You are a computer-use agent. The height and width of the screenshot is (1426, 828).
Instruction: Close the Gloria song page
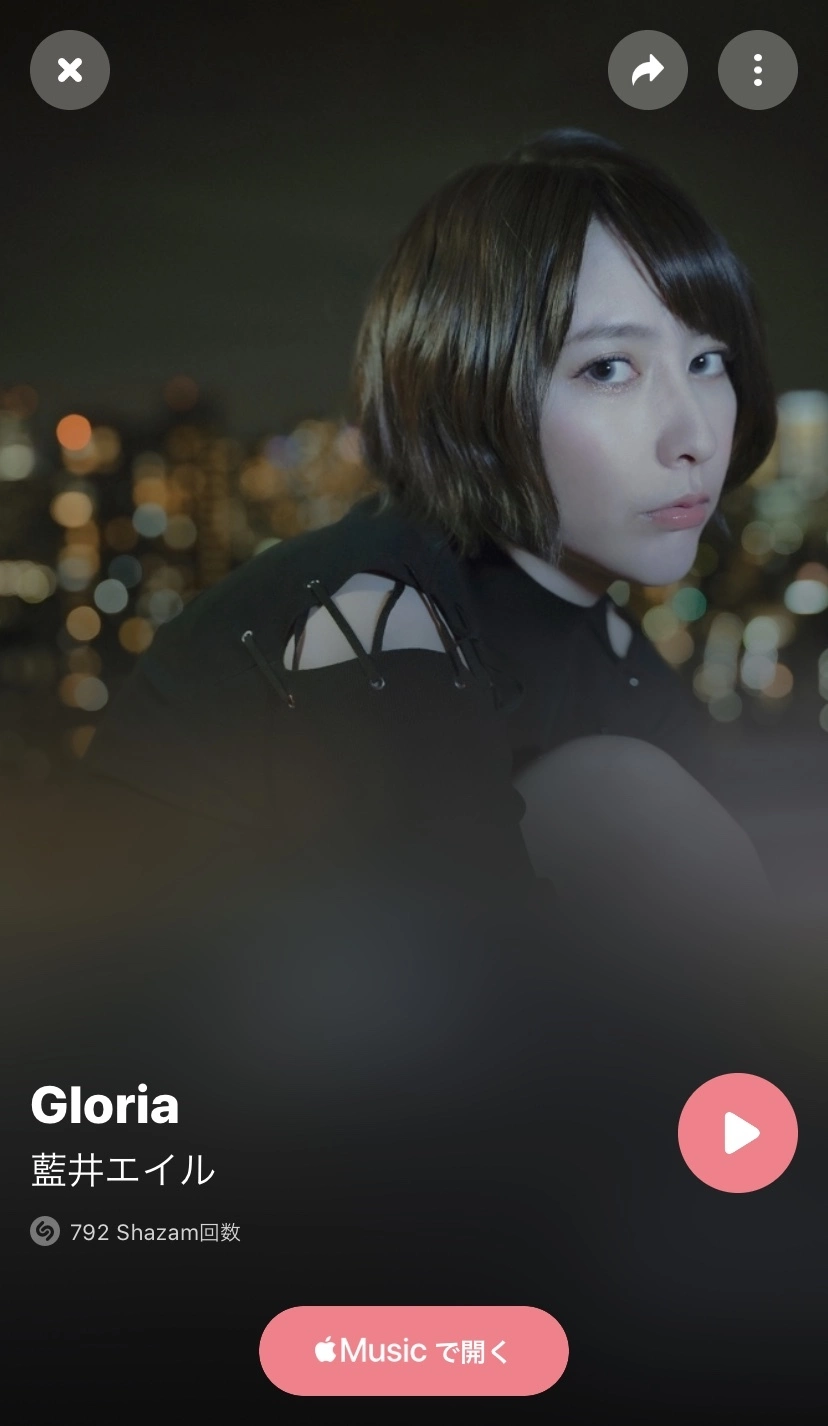[x=70, y=70]
